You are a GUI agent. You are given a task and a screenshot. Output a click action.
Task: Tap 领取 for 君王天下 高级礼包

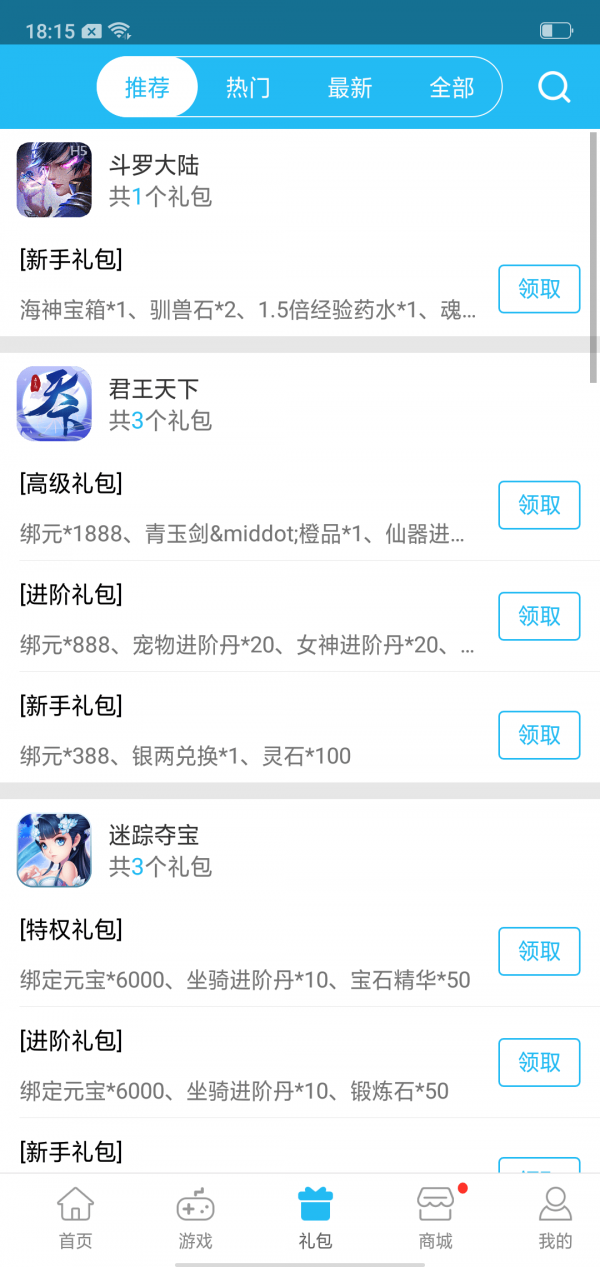(x=539, y=505)
